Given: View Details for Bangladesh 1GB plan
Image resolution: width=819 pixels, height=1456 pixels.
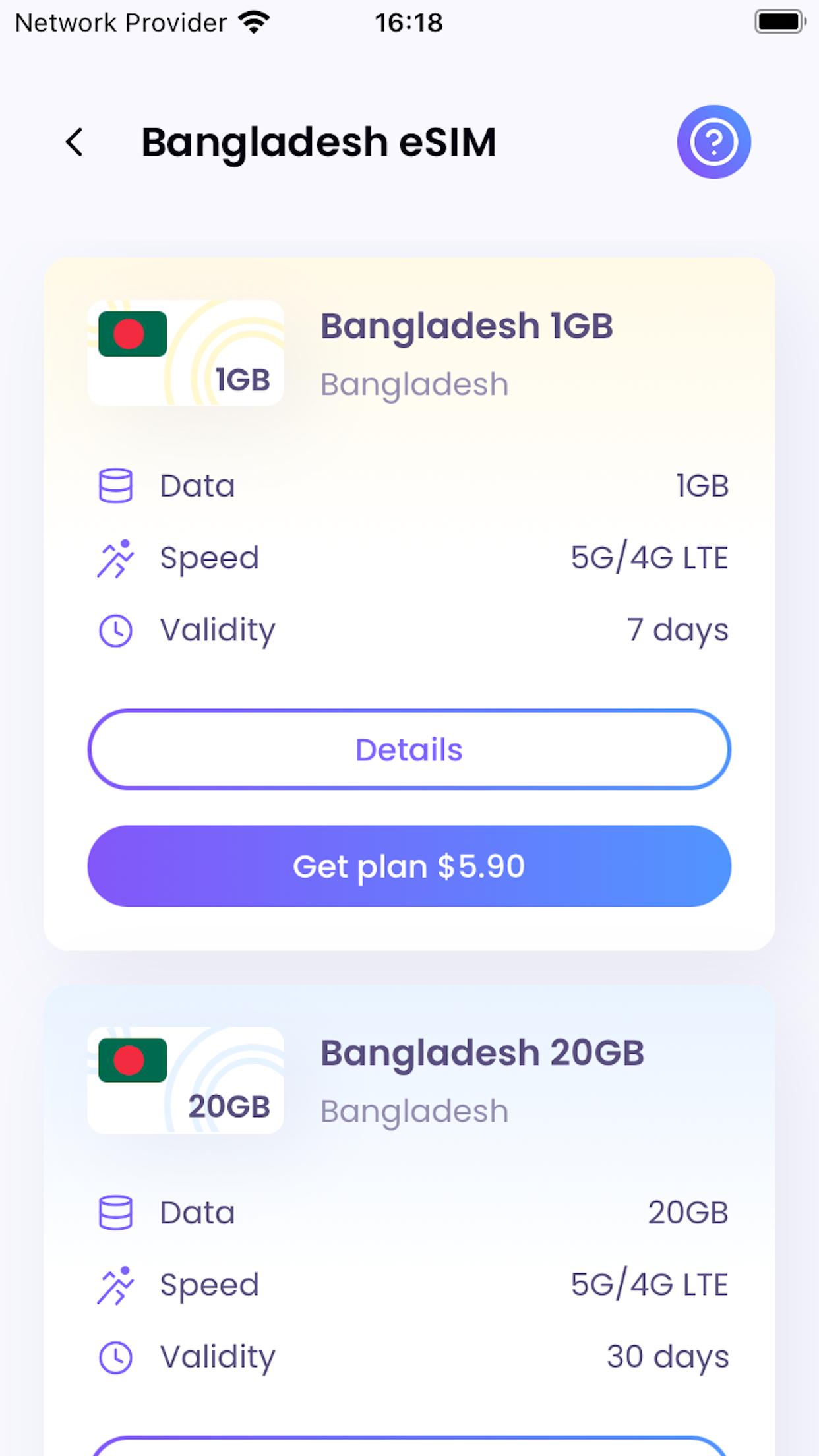Looking at the screenshot, I should (409, 749).
